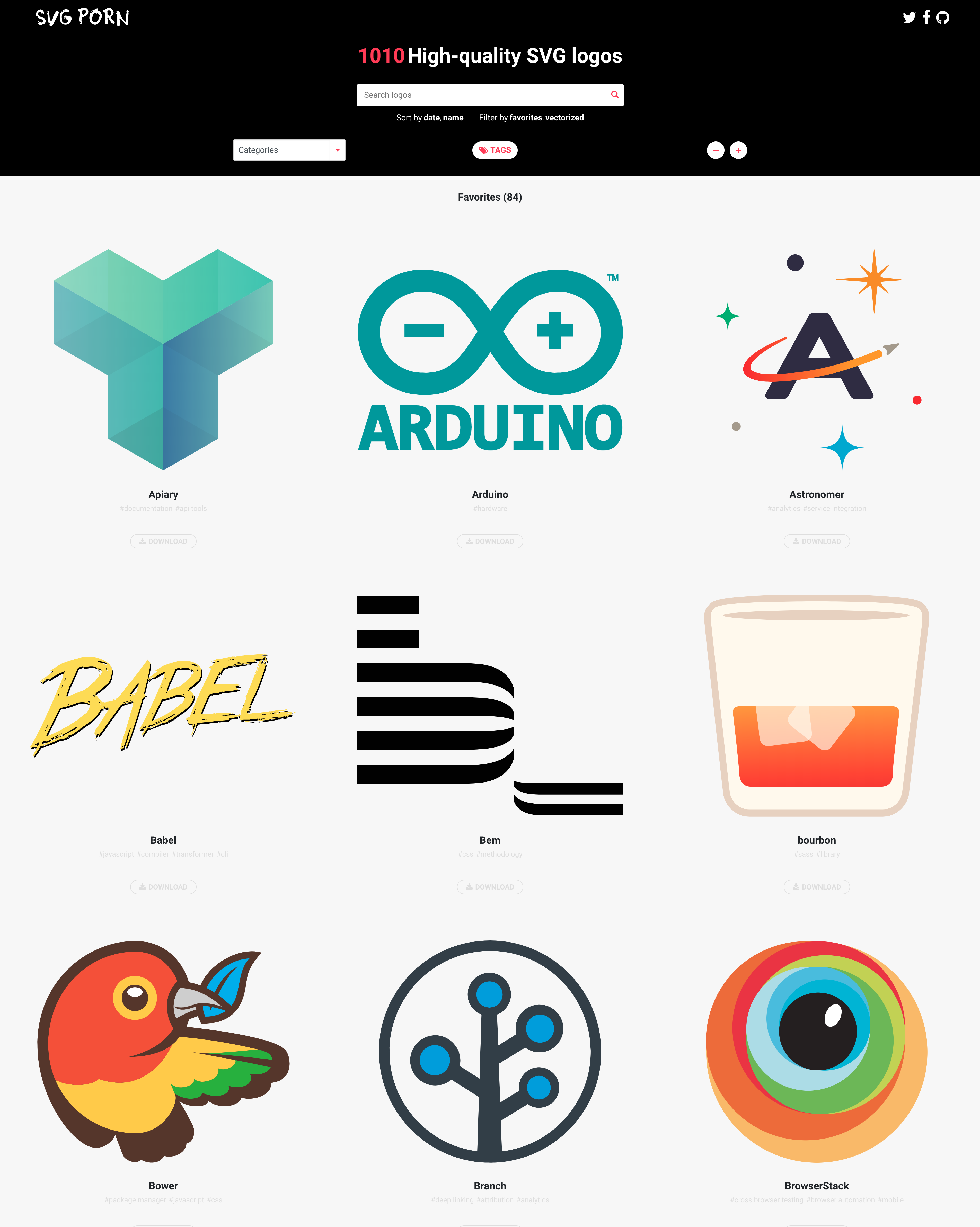The image size is (980, 1227).
Task: Open the Facebook icon link
Action: [x=926, y=18]
